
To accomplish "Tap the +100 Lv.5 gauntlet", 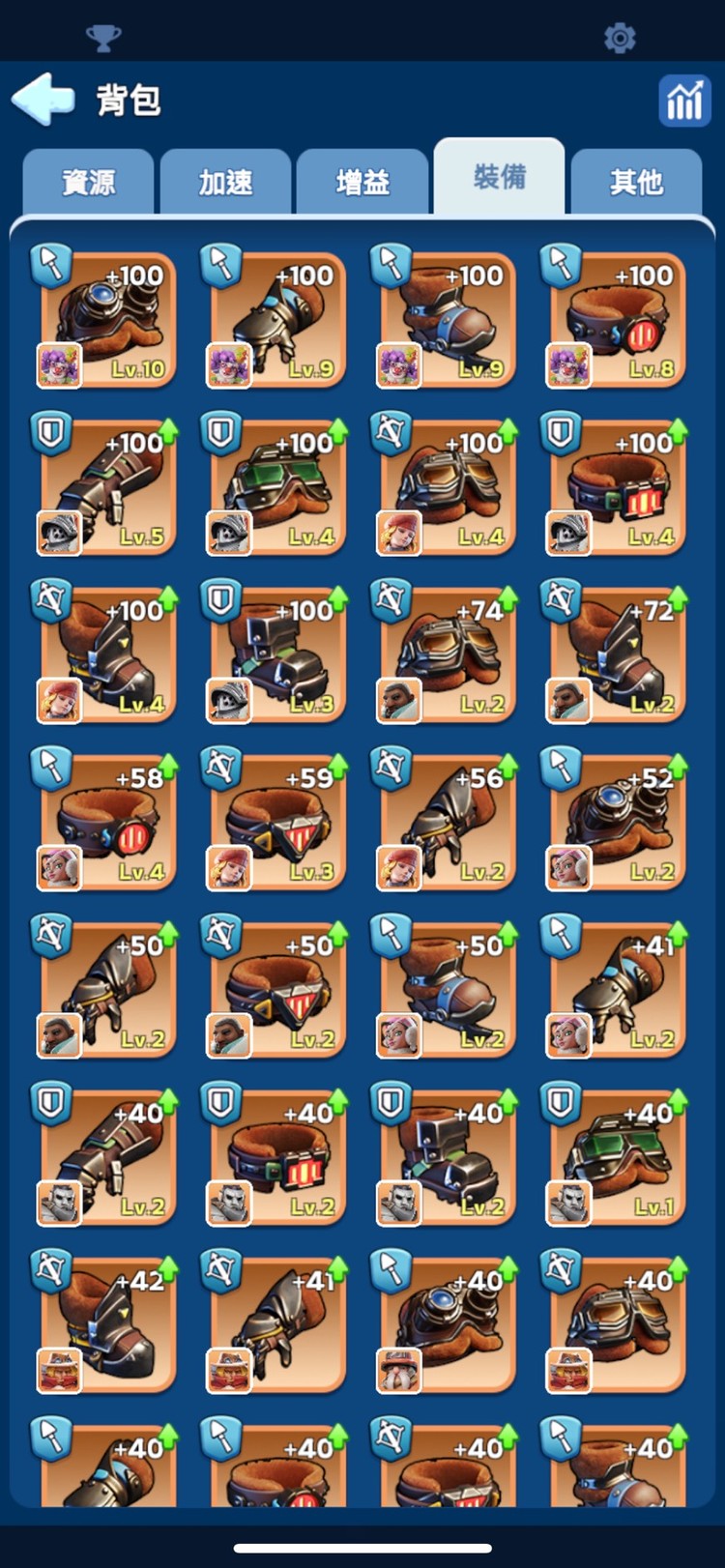I will [107, 486].
